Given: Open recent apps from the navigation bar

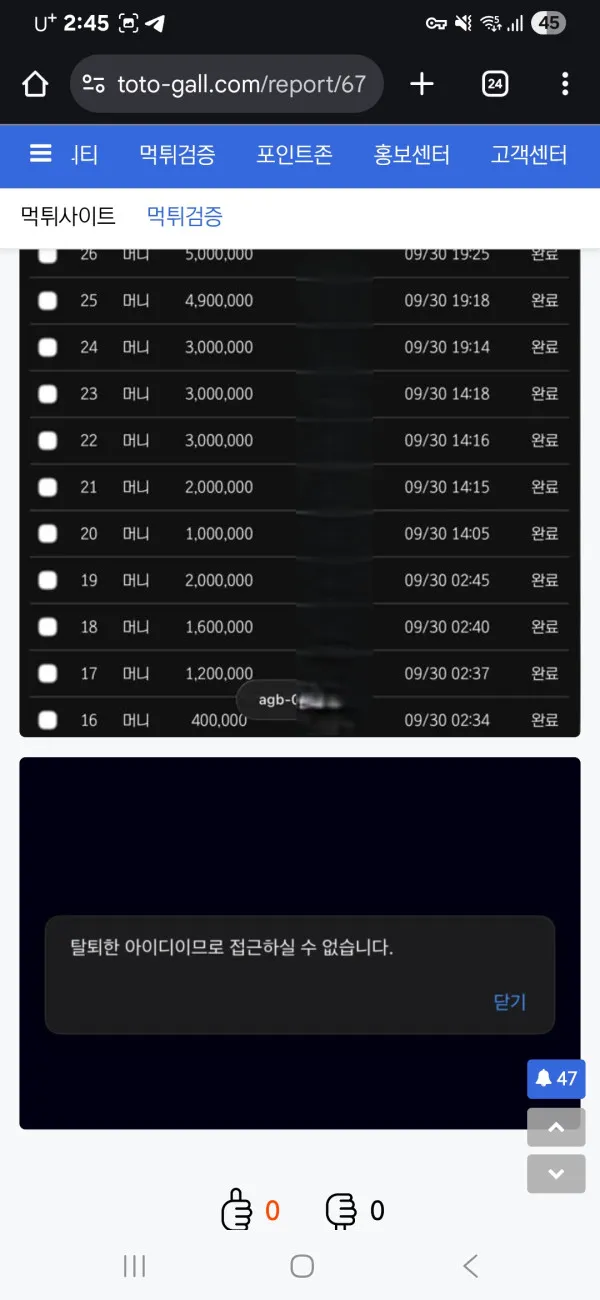Looking at the screenshot, I should pos(134,1266).
